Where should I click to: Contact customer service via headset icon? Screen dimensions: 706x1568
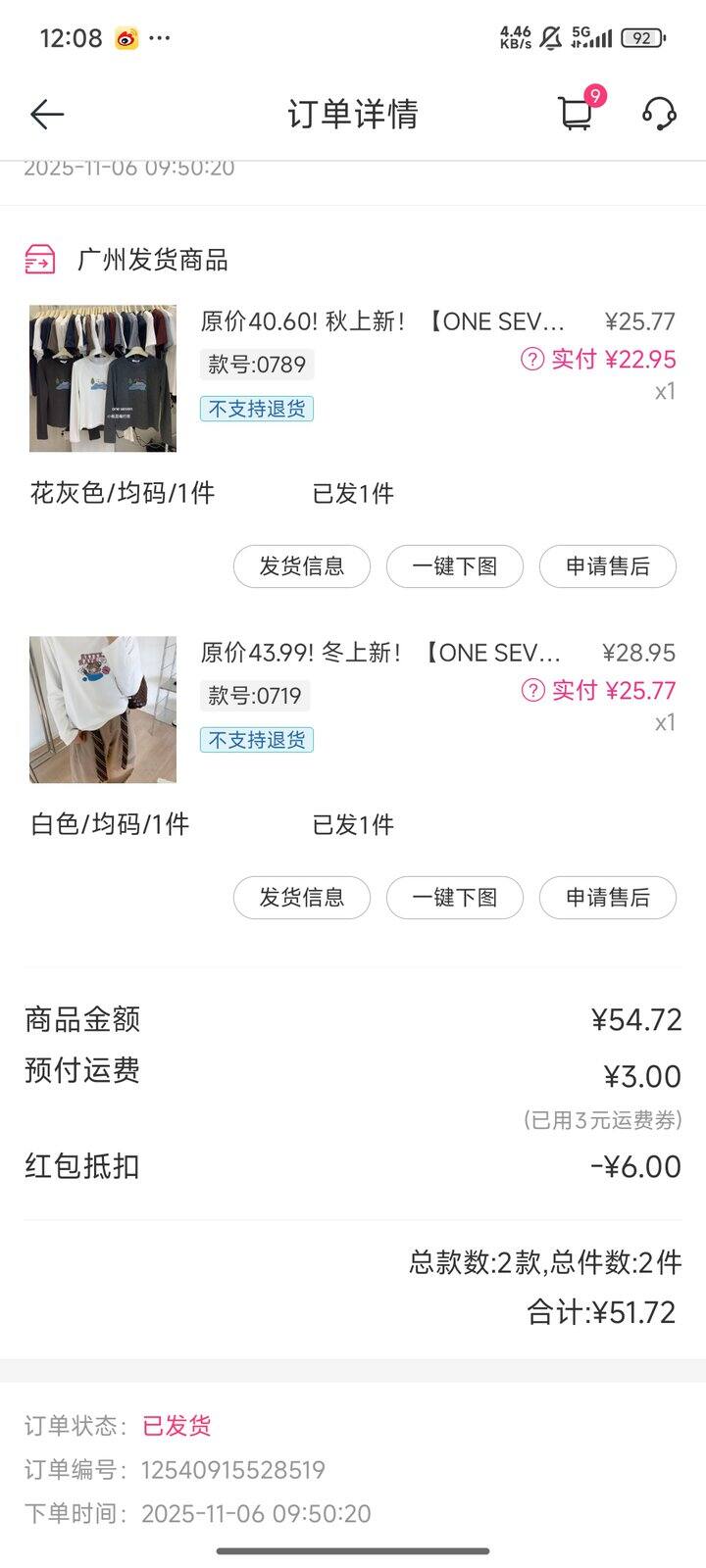click(x=659, y=115)
